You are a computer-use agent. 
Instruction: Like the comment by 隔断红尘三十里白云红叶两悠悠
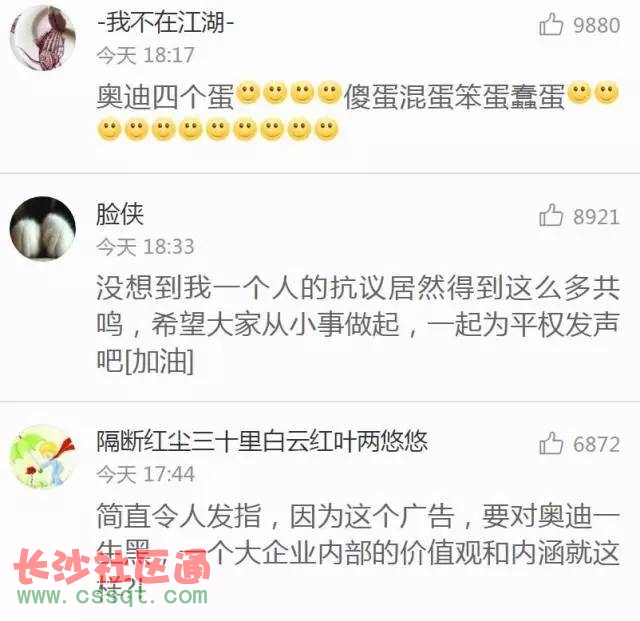pyautogui.click(x=552, y=444)
